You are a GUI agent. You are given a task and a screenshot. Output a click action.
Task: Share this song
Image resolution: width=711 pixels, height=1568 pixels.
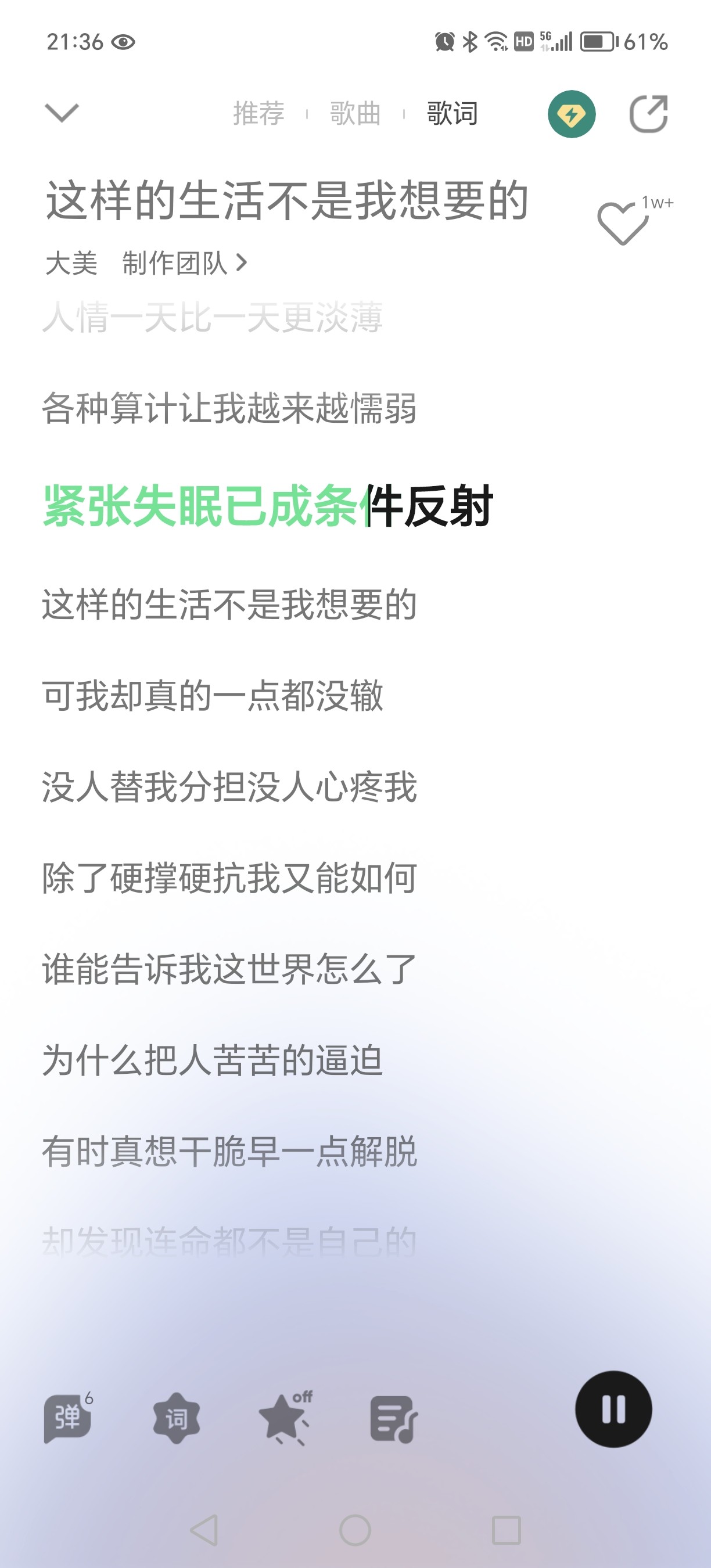(648, 114)
